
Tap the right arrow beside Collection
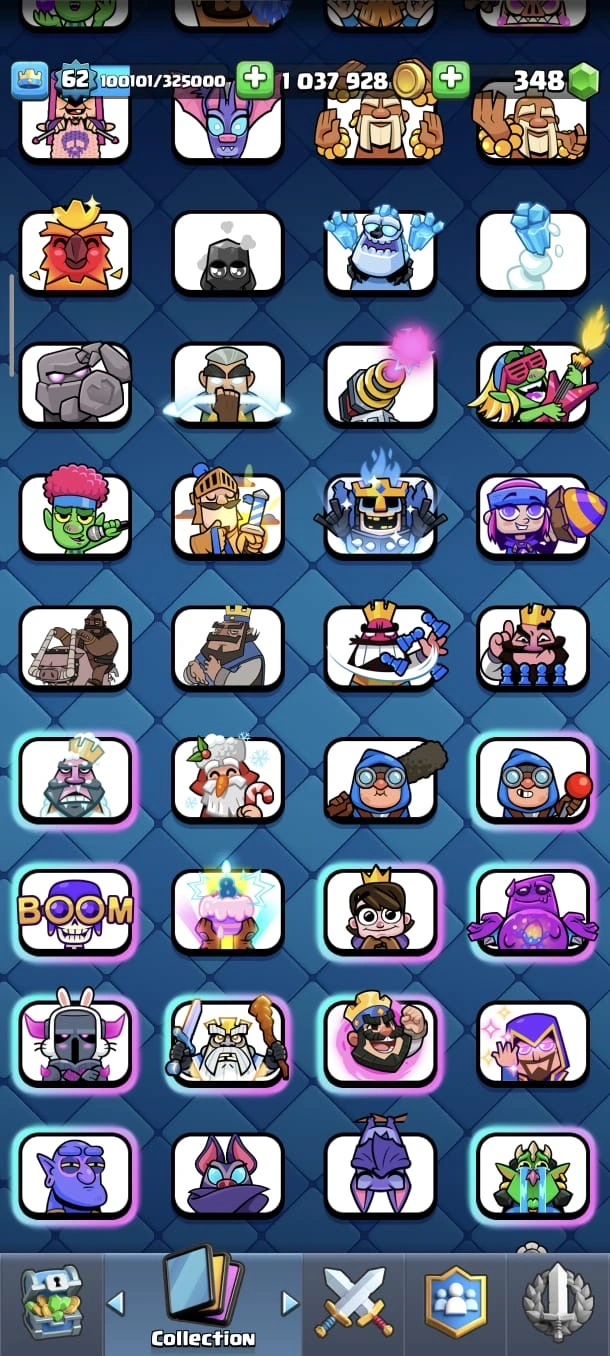click(290, 1303)
